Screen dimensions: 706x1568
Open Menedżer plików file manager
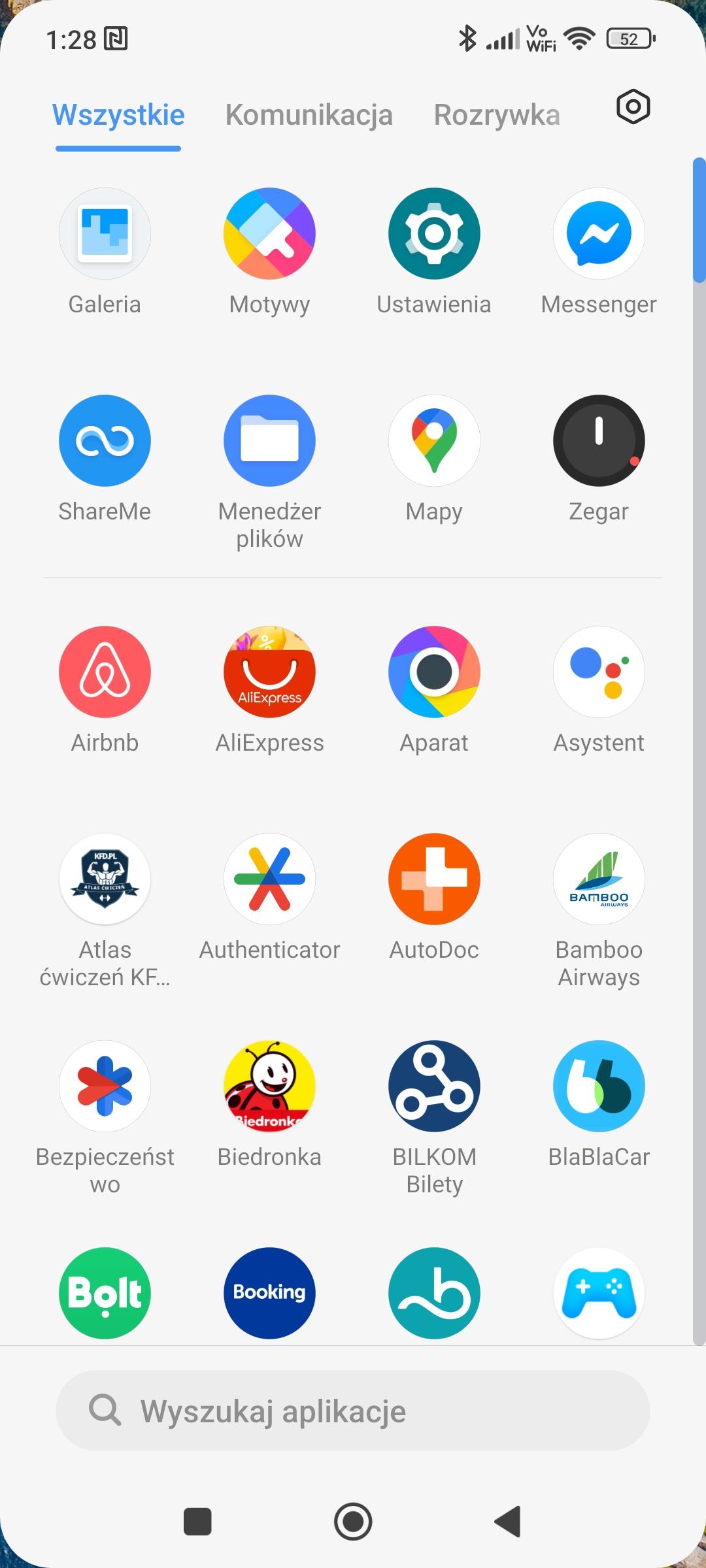tap(269, 441)
